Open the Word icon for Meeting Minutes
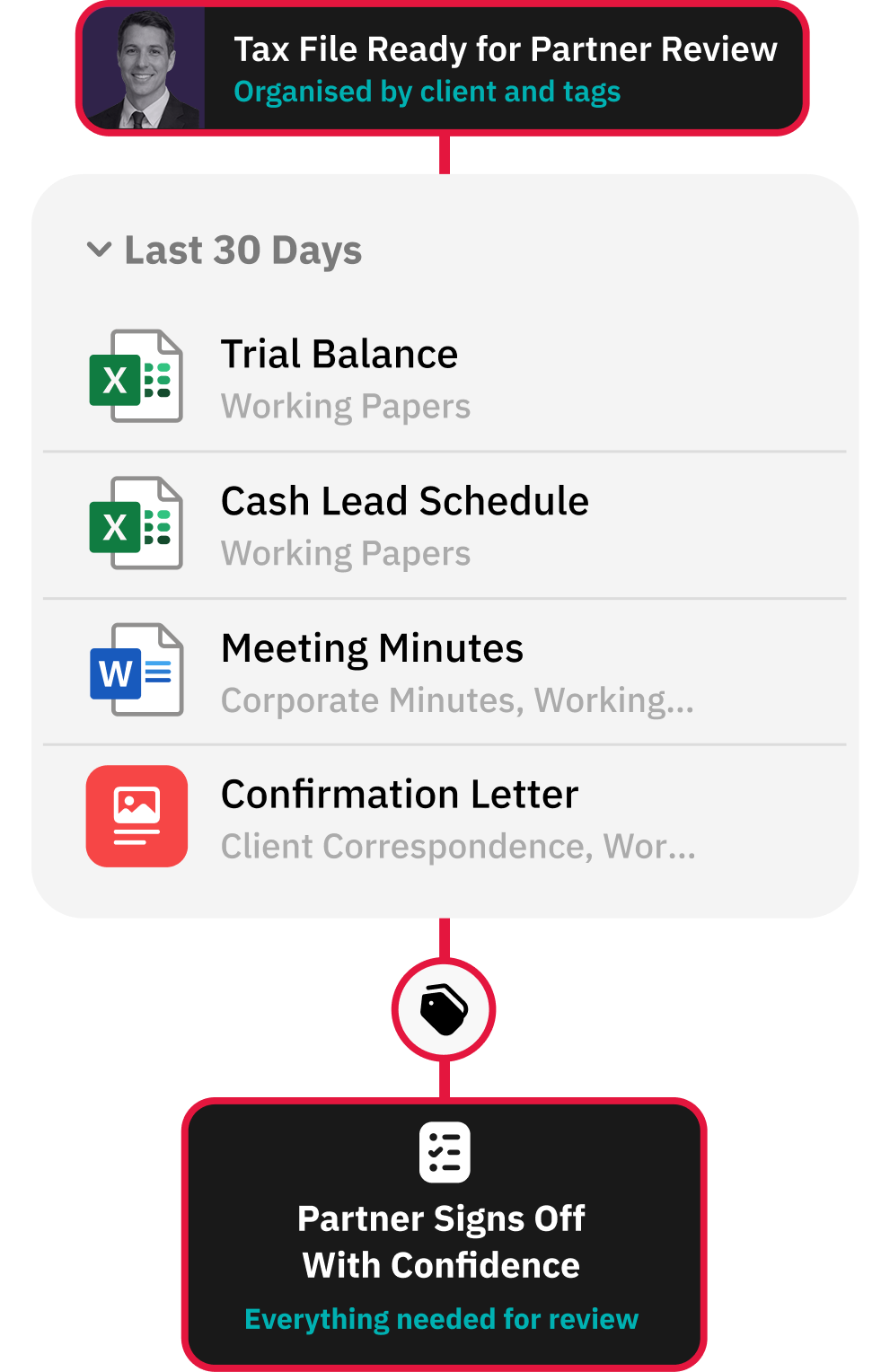Screen dimensions: 890x1372 click(x=137, y=669)
